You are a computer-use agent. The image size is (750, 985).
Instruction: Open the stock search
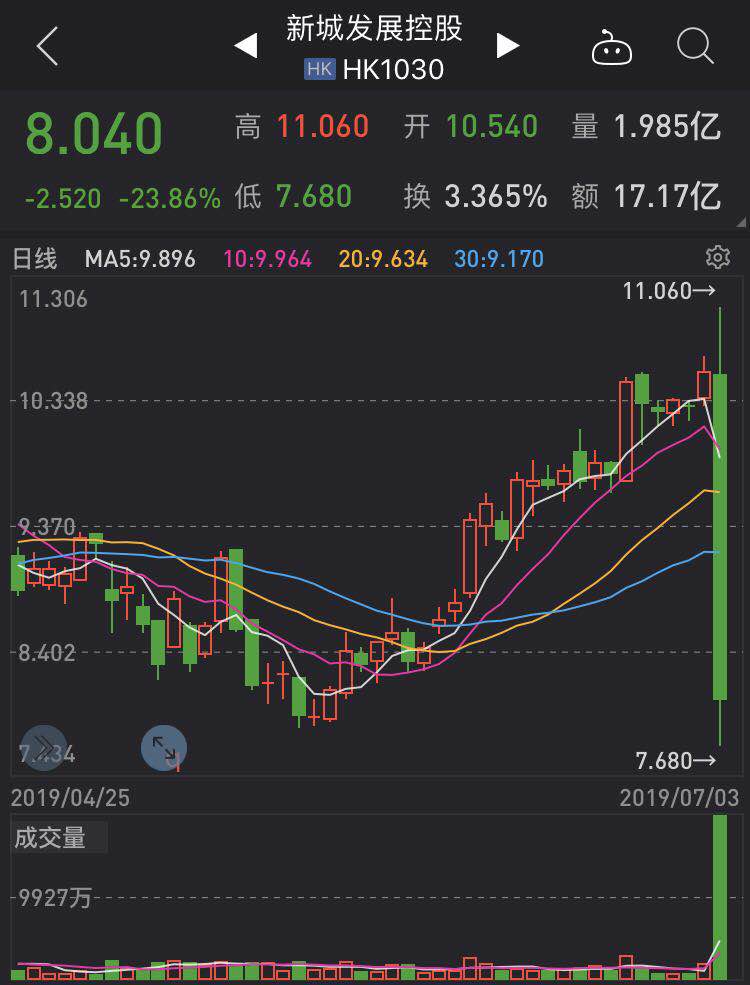(694, 46)
